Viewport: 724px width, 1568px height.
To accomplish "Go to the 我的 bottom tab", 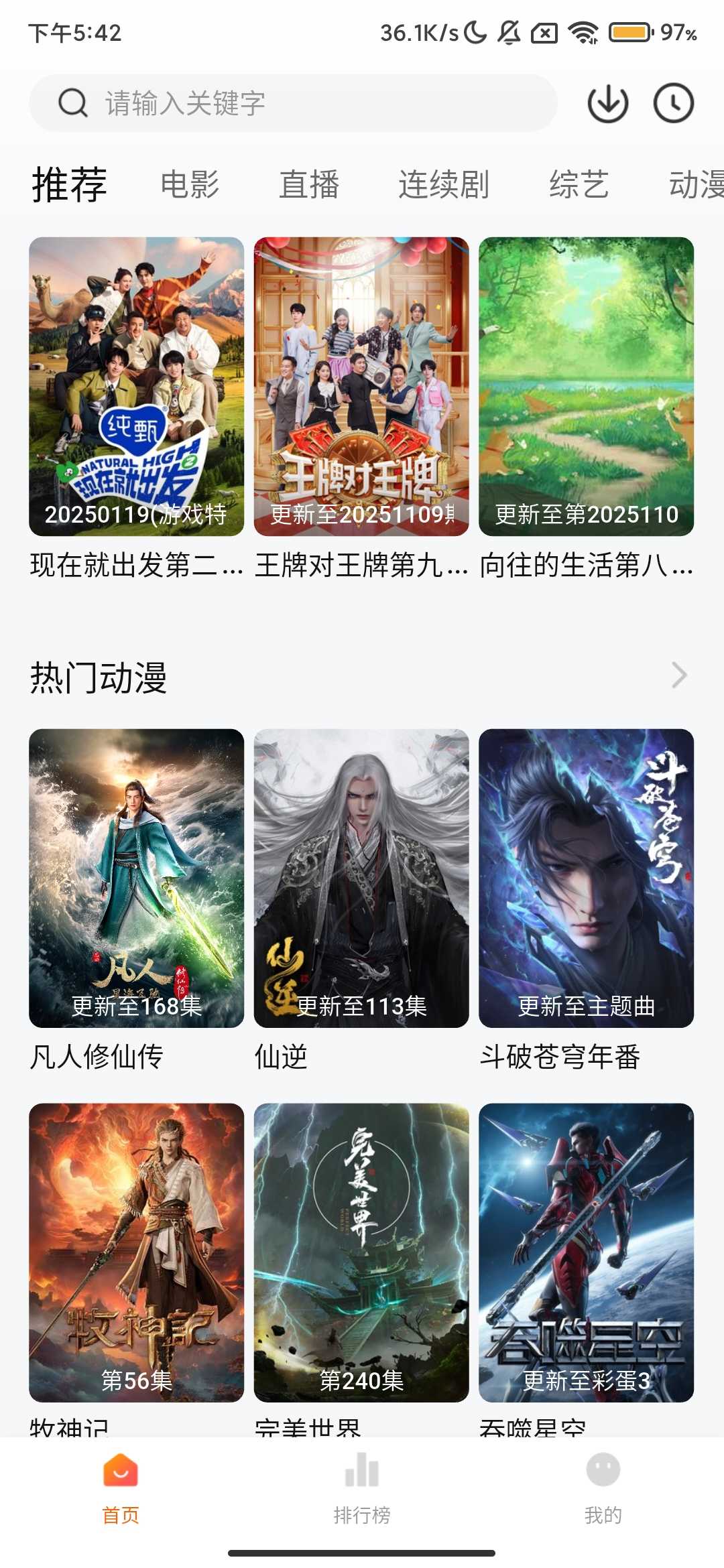I will 603,1485.
